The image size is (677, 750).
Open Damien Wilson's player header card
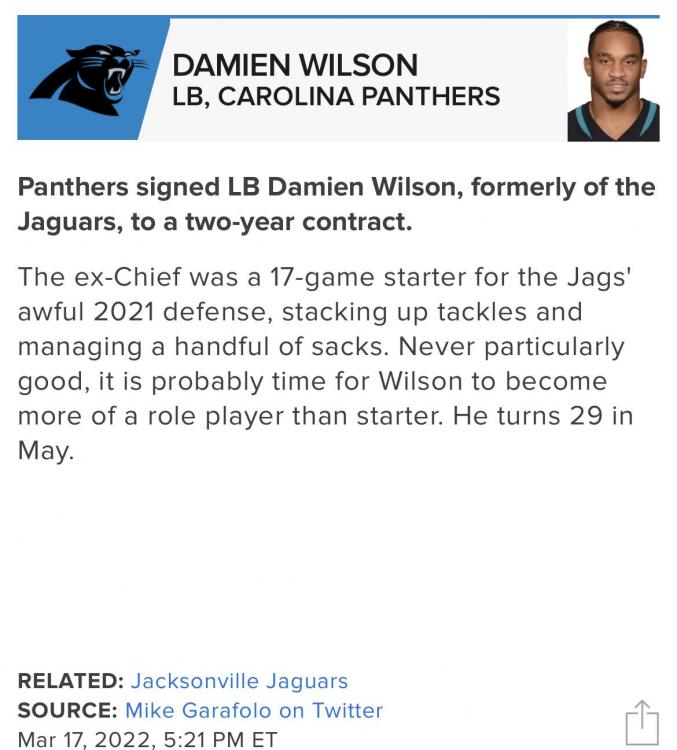click(336, 81)
